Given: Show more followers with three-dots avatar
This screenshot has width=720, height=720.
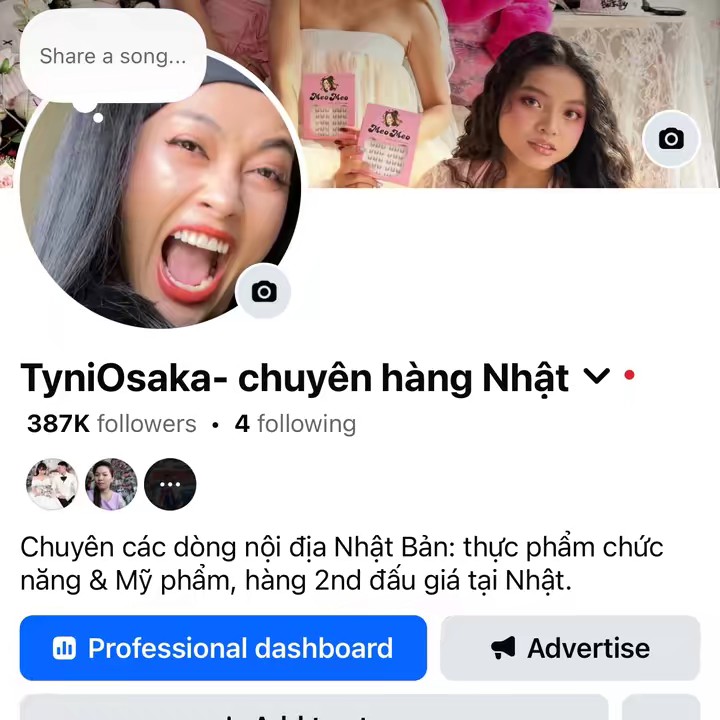Looking at the screenshot, I should coord(170,485).
